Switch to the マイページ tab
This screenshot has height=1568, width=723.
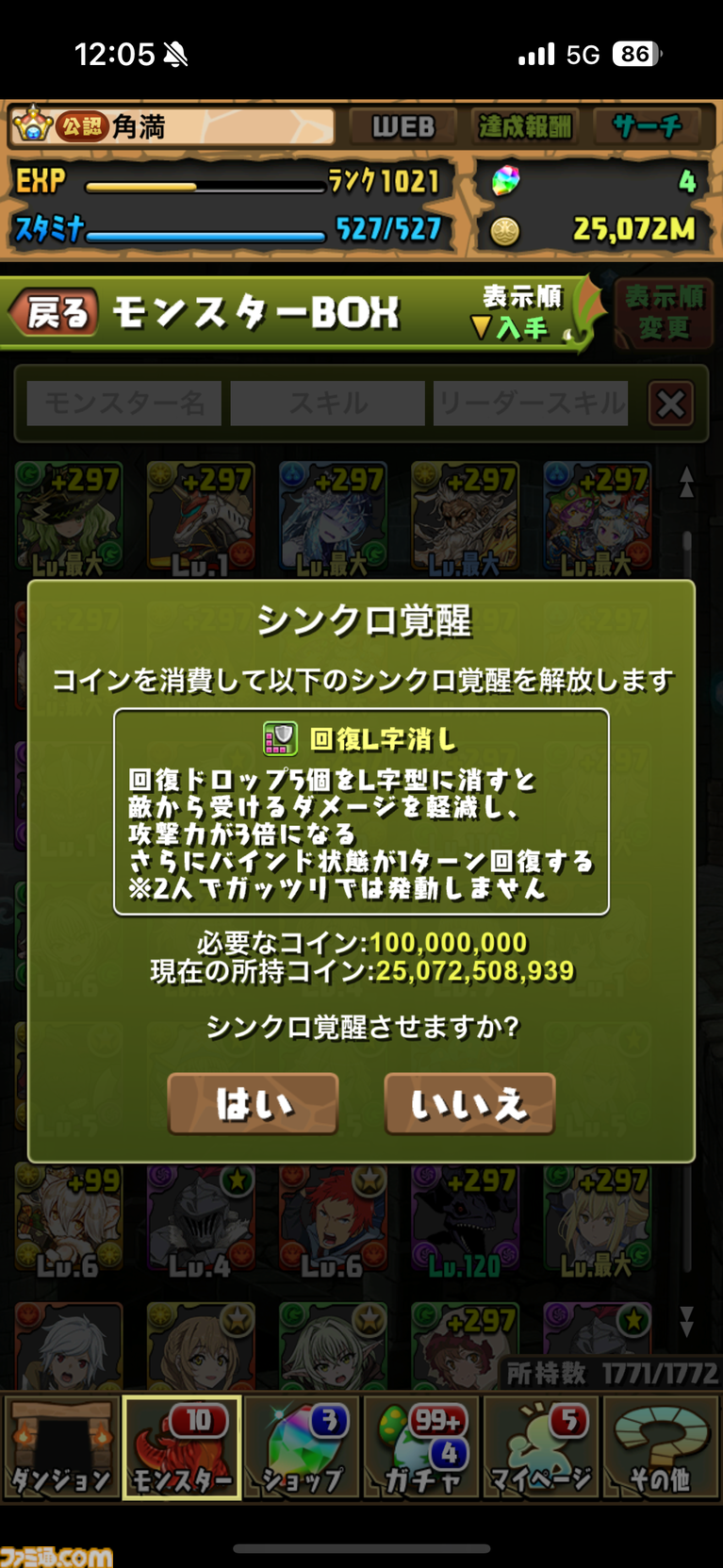(x=542, y=1448)
